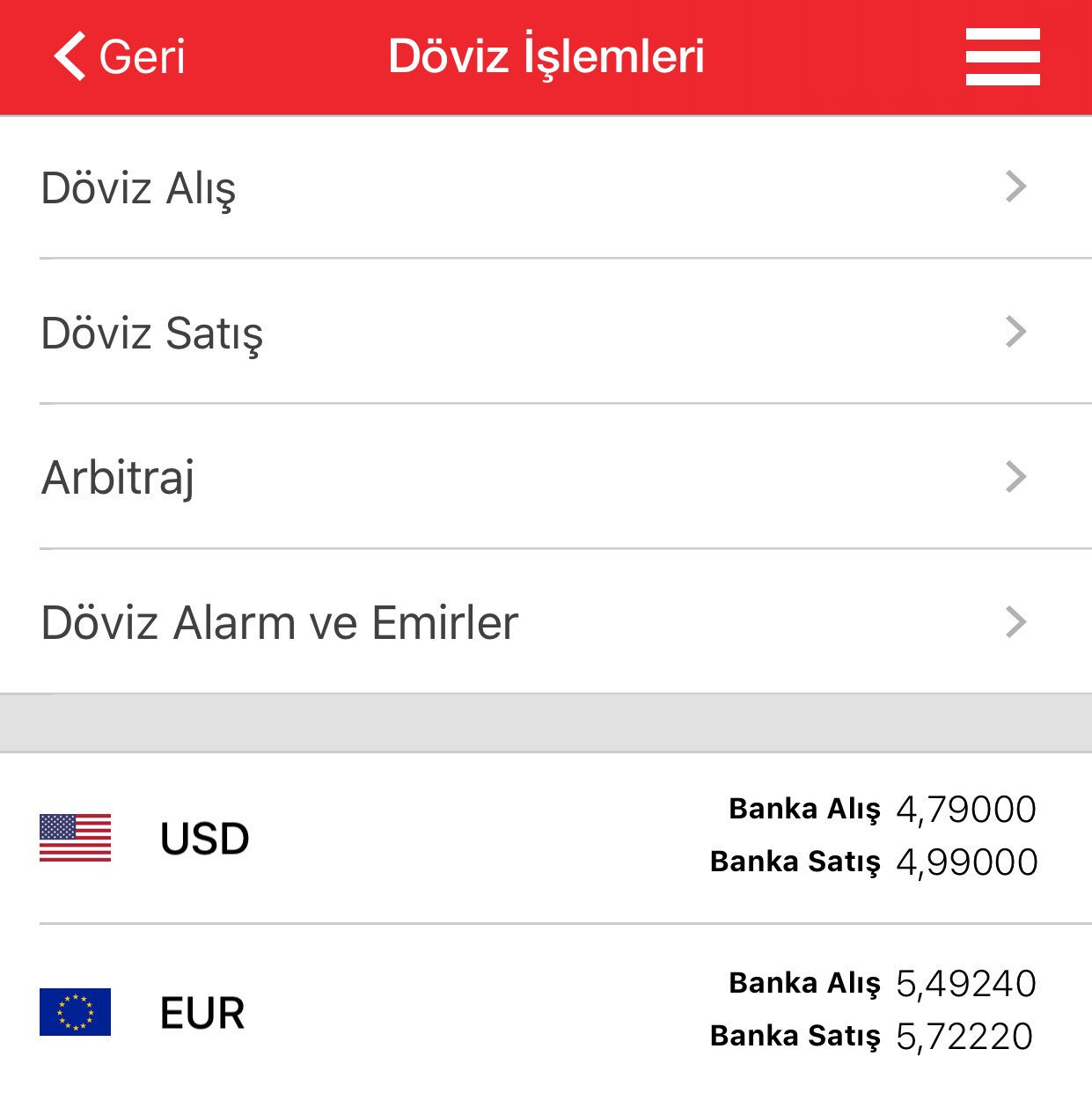Image resolution: width=1092 pixels, height=1093 pixels.
Task: Tap the Banka Satış value for USD
Action: pos(966,862)
